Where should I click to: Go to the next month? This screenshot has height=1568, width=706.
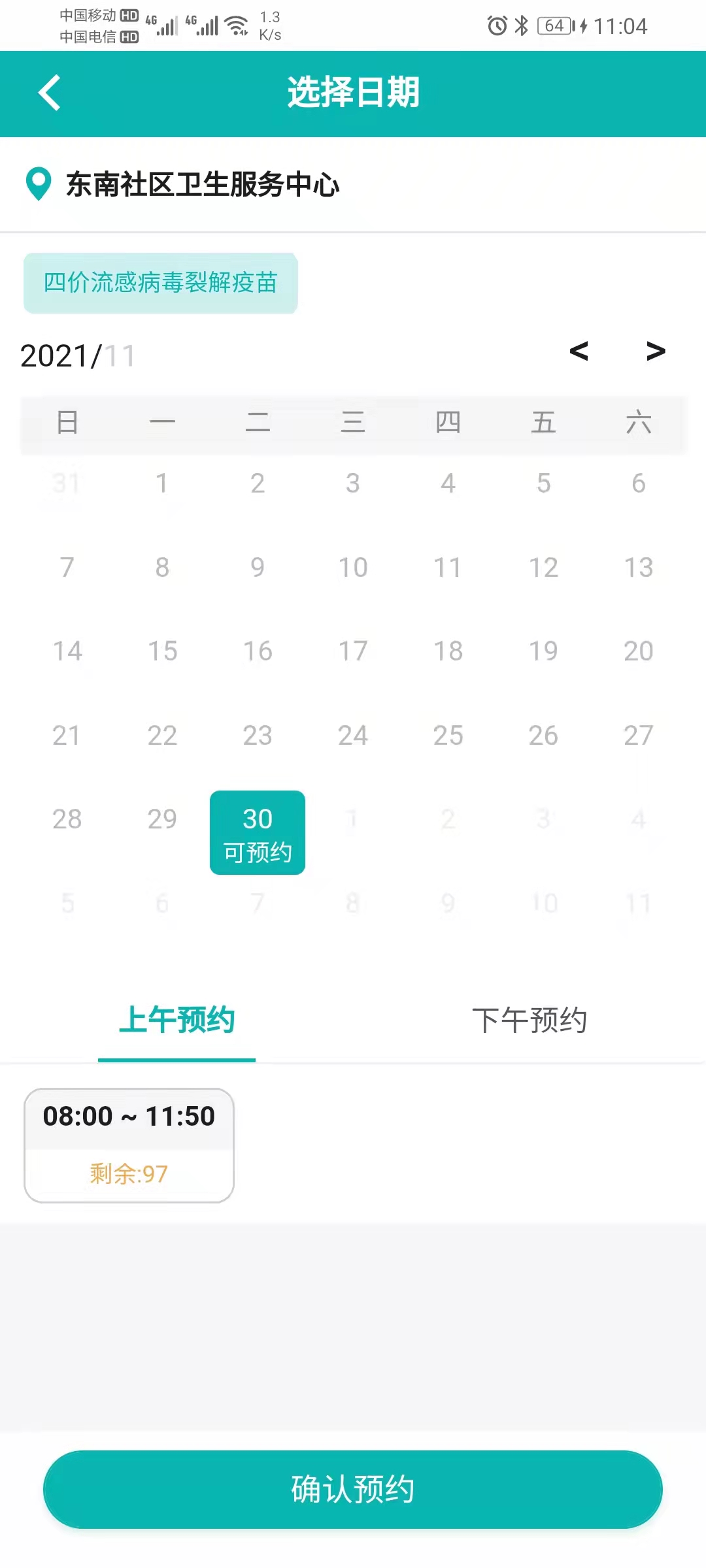(x=655, y=351)
